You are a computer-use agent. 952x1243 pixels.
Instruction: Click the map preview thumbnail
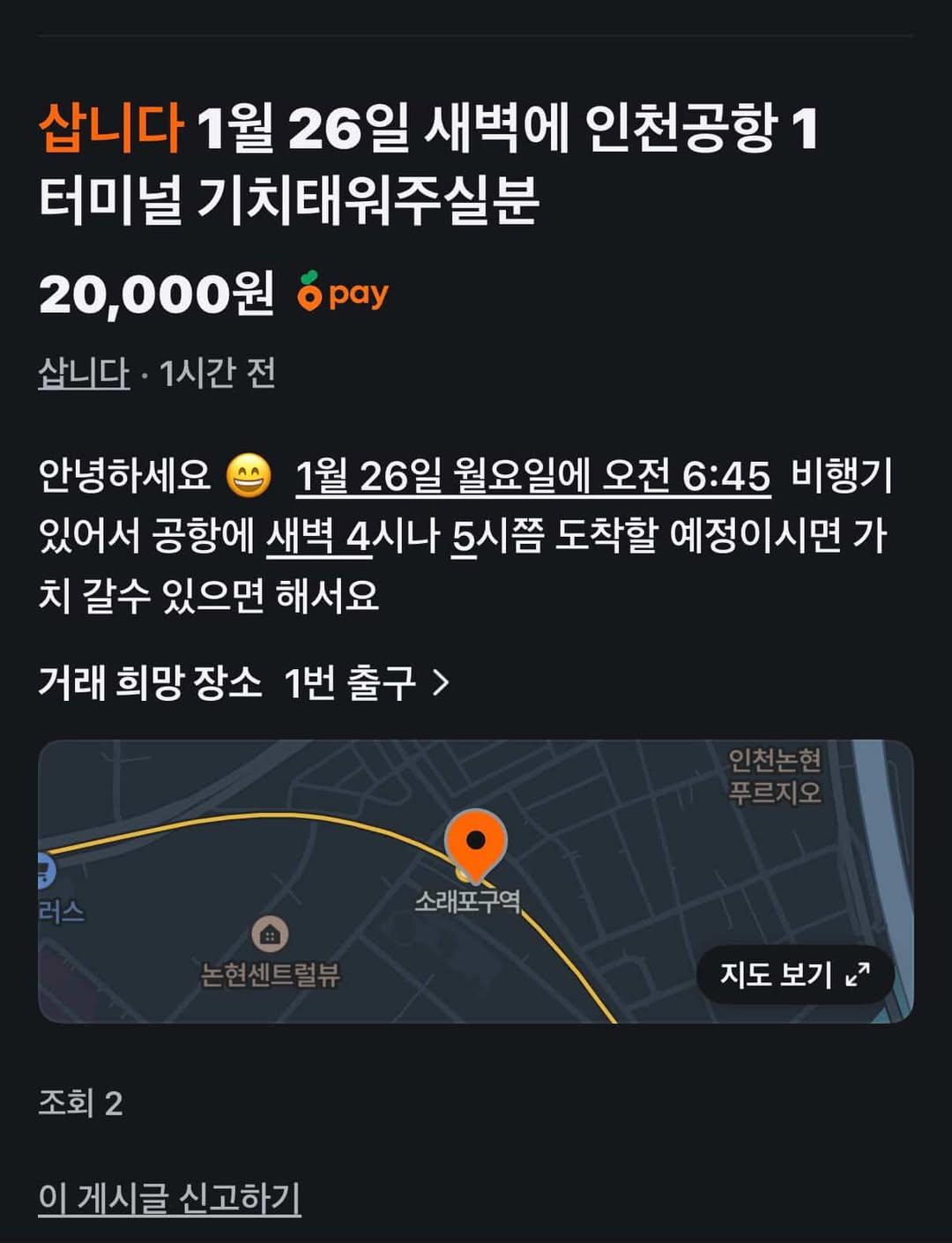[x=476, y=882]
